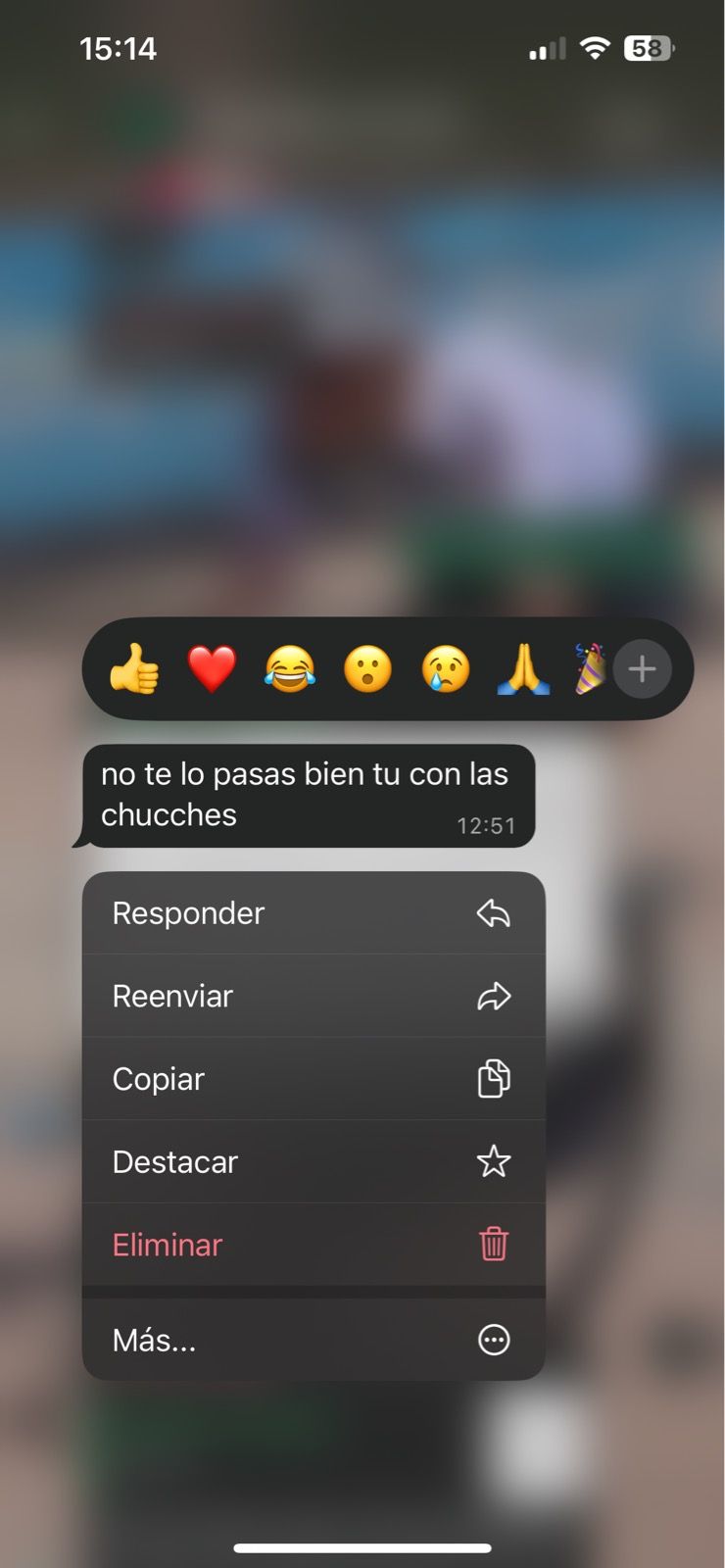React with the red heart emoji
The width and height of the screenshot is (725, 1568).
212,669
